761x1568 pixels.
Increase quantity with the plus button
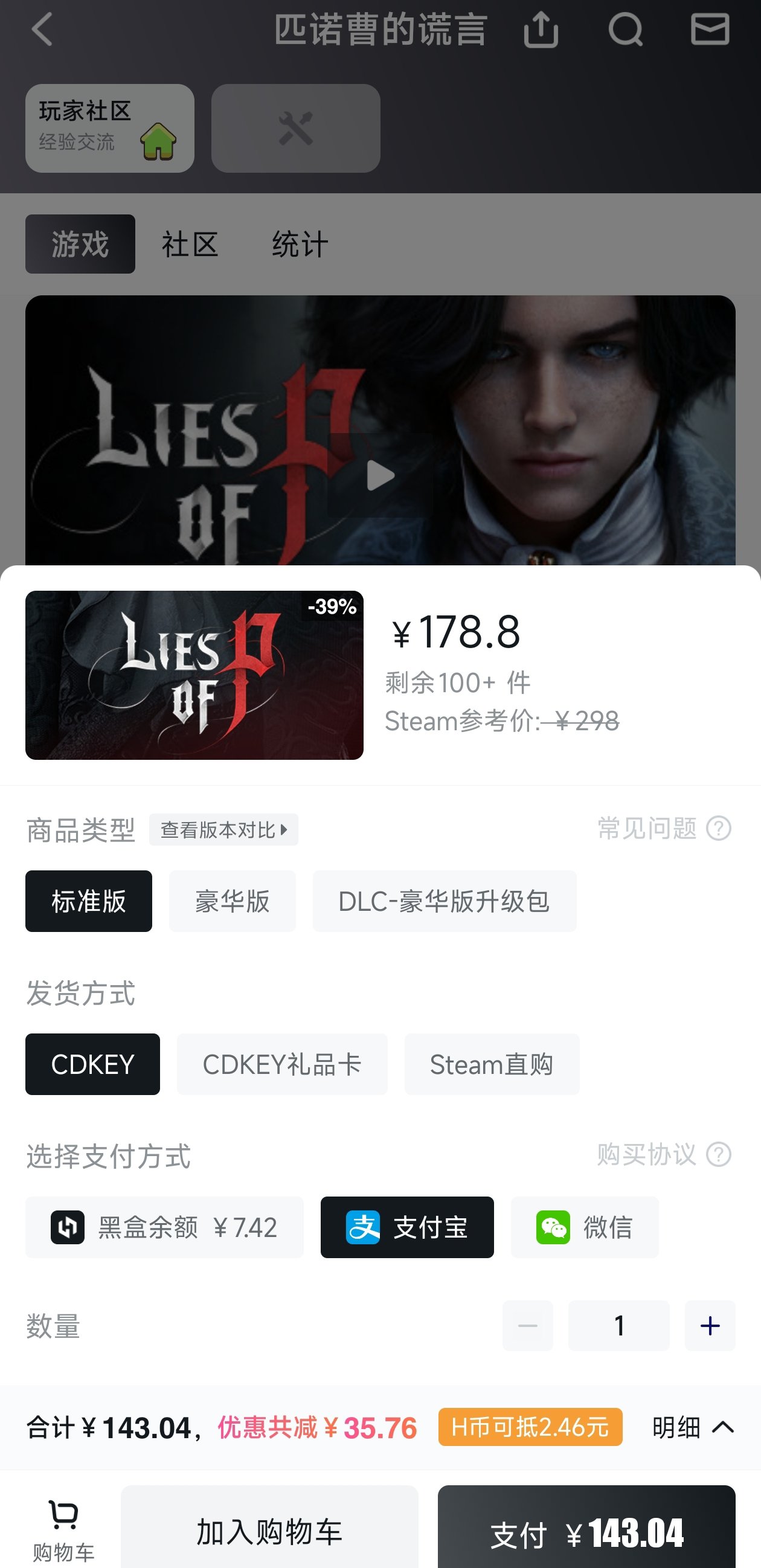click(x=710, y=1326)
